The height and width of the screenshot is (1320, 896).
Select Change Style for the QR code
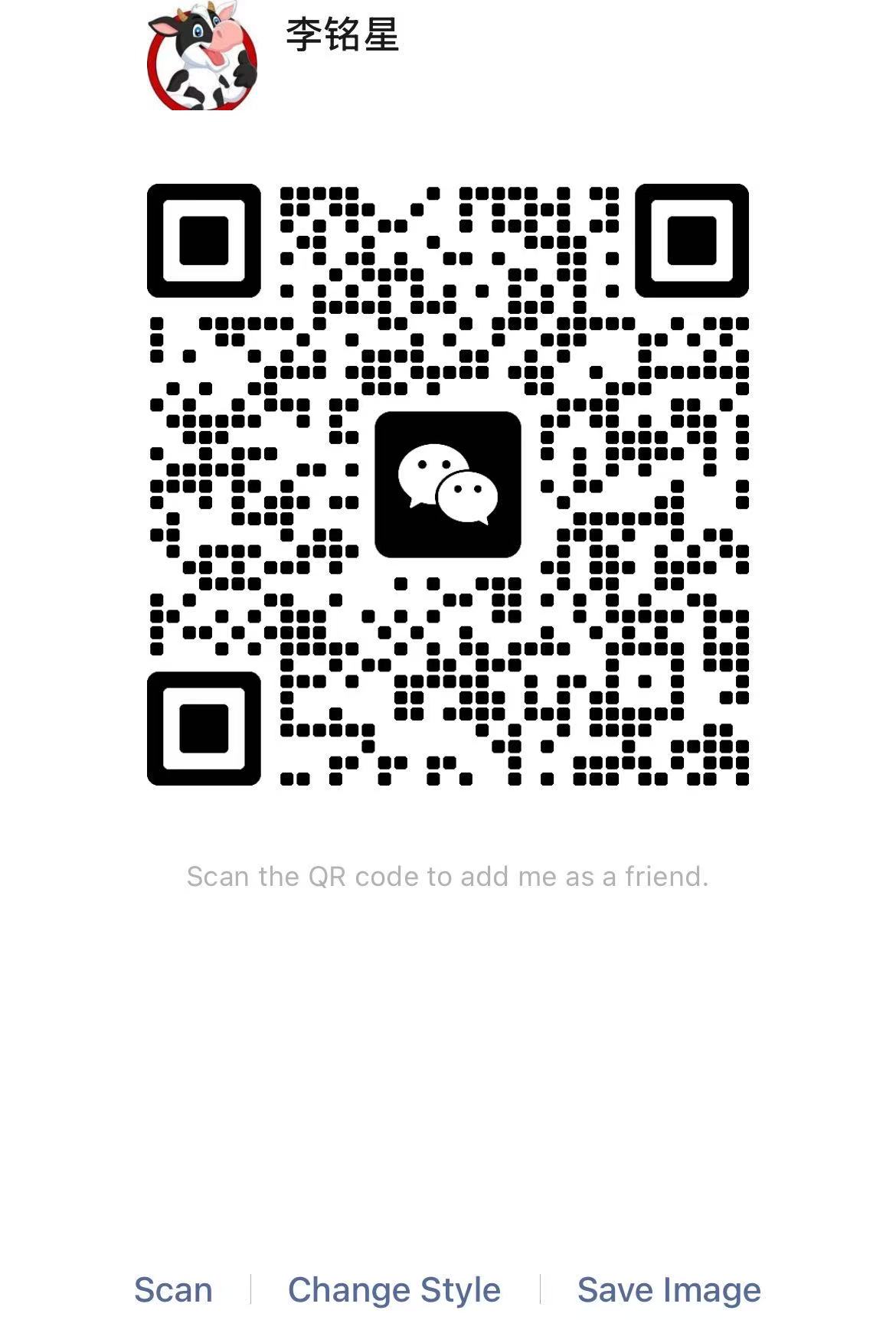pos(394,1290)
